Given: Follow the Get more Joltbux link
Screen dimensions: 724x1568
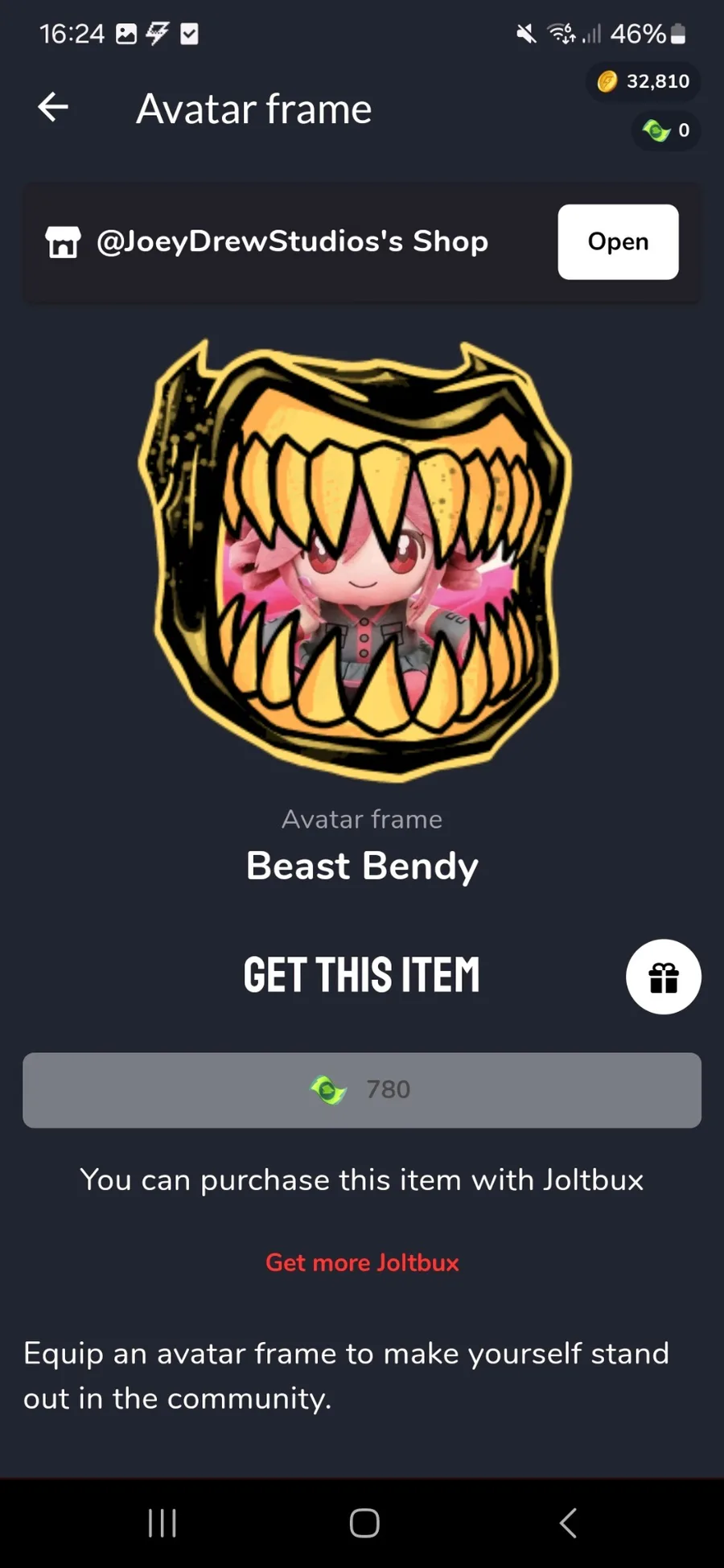Looking at the screenshot, I should click(x=362, y=1262).
